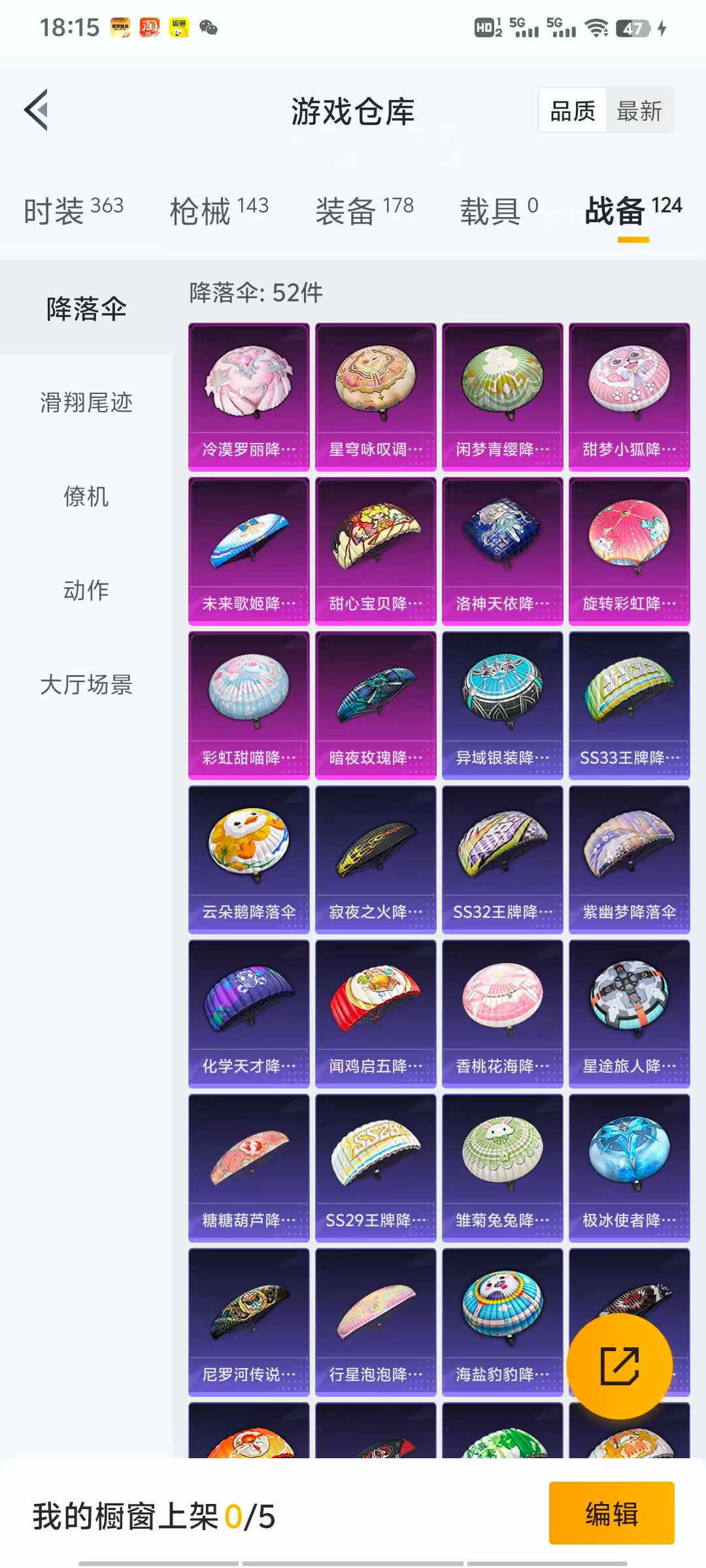The image size is (706, 1568).
Task: View the SS33王牌 parachute
Action: [630, 705]
